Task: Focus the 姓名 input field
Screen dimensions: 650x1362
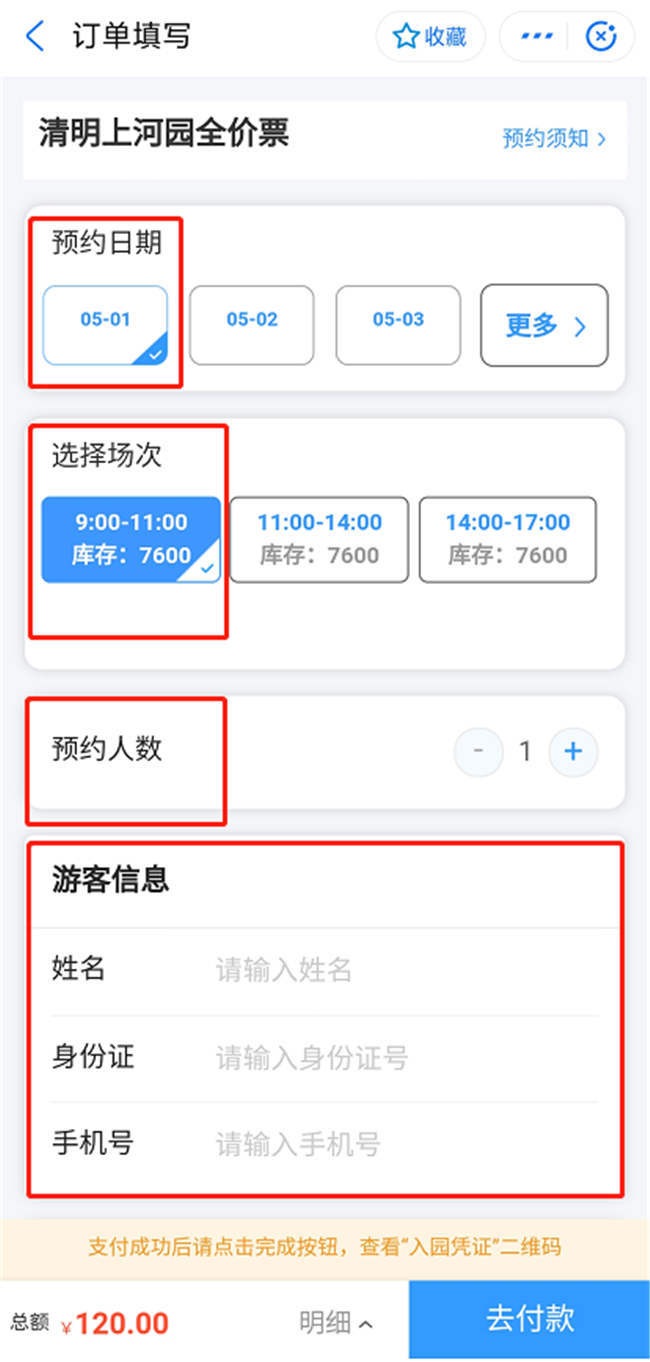Action: click(400, 970)
